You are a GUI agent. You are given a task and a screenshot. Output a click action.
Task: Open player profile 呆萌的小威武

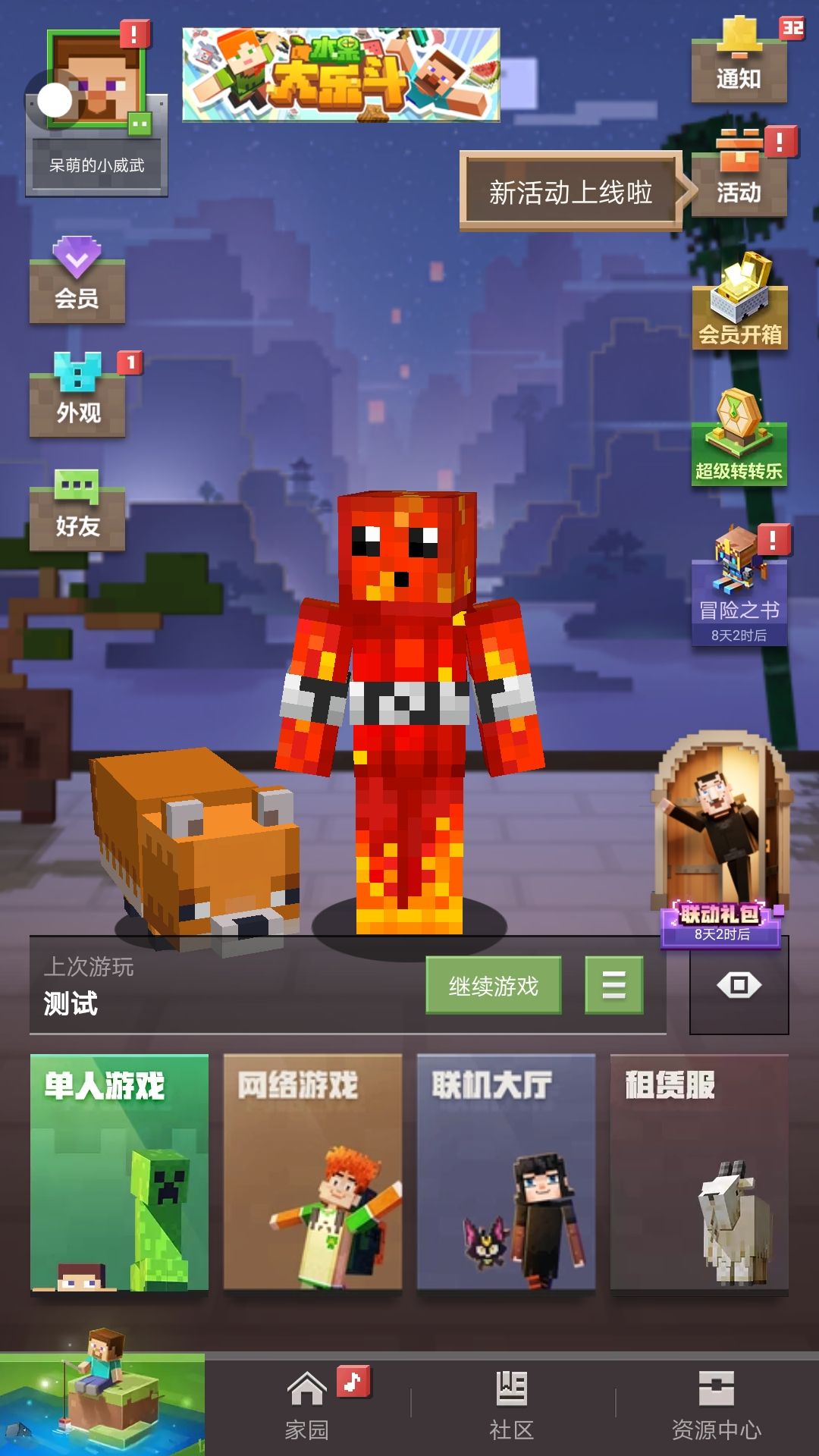tap(96, 112)
